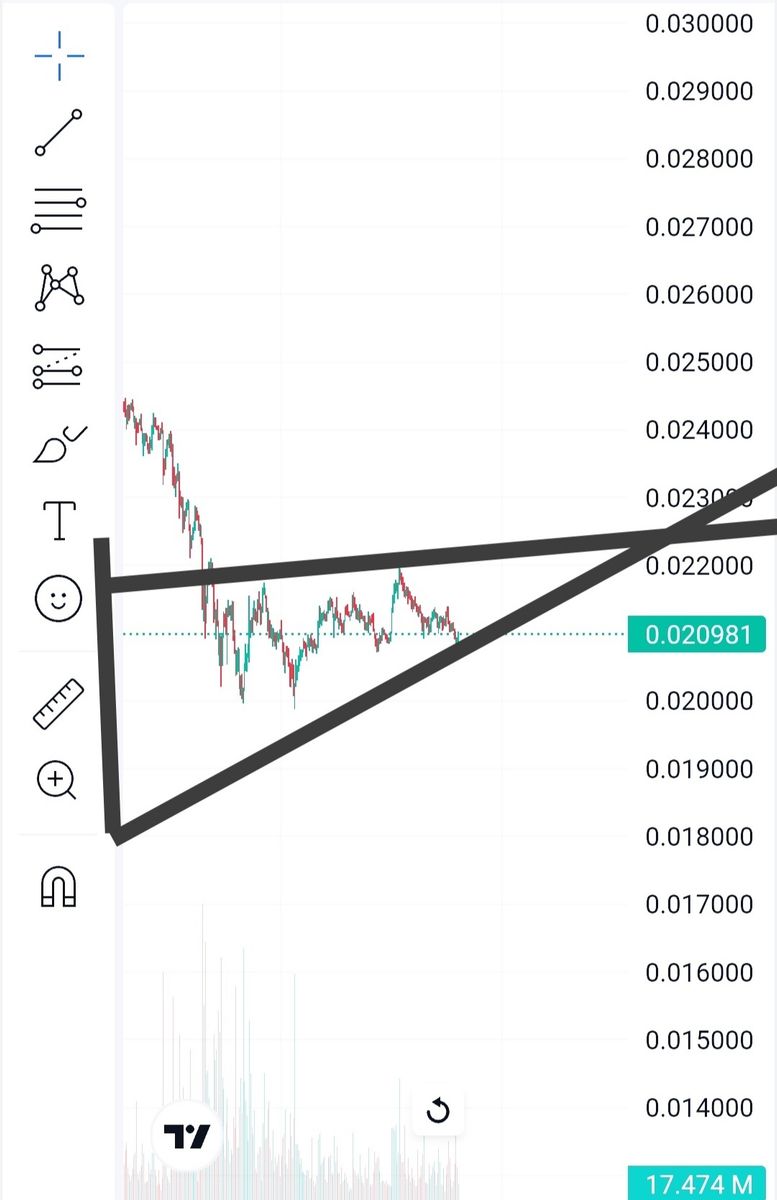The width and height of the screenshot is (777, 1200).
Task: Open the Fibonacci retracement tool
Action: pyautogui.click(x=59, y=210)
